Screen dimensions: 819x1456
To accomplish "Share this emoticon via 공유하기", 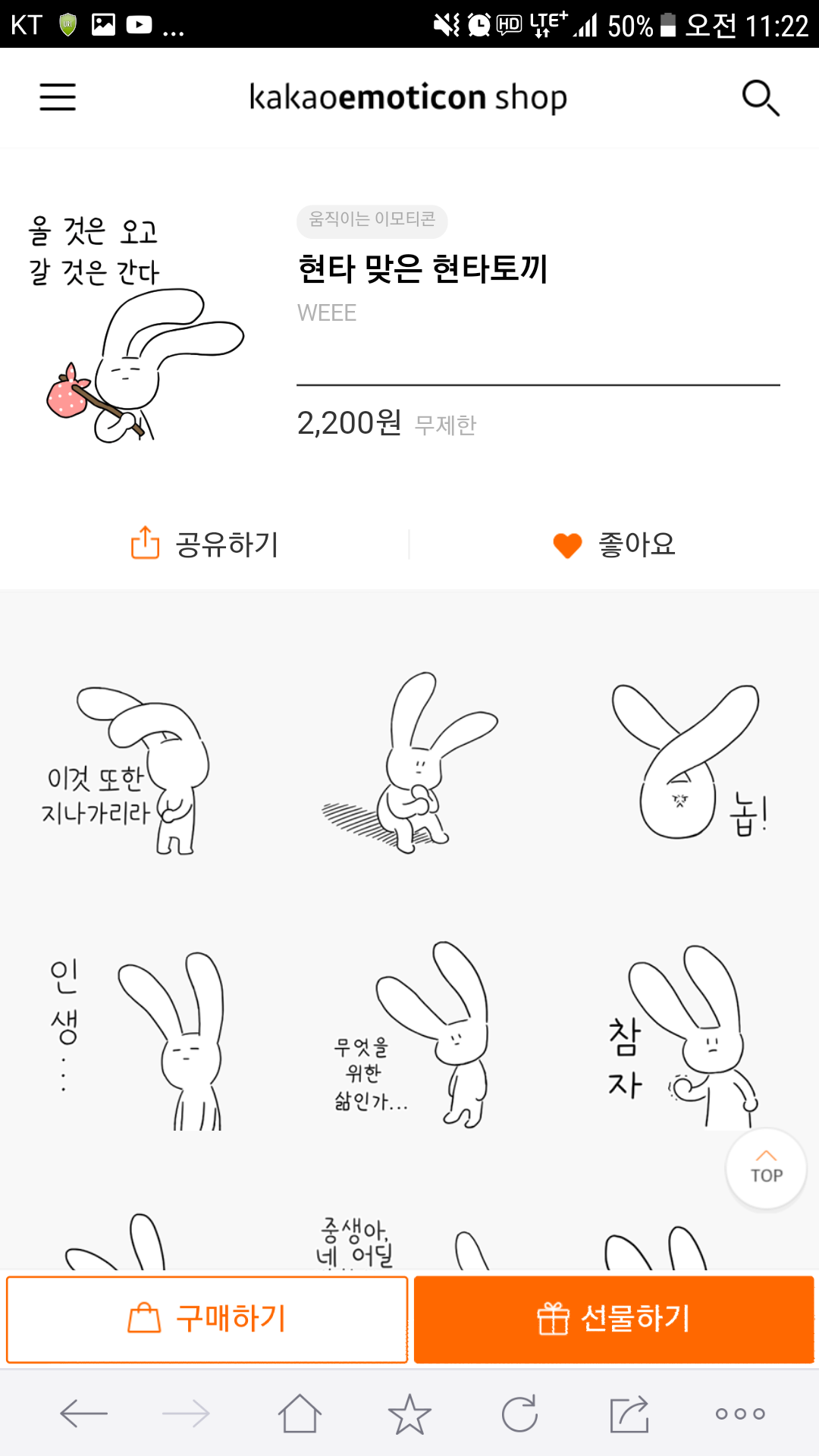I will (x=205, y=544).
